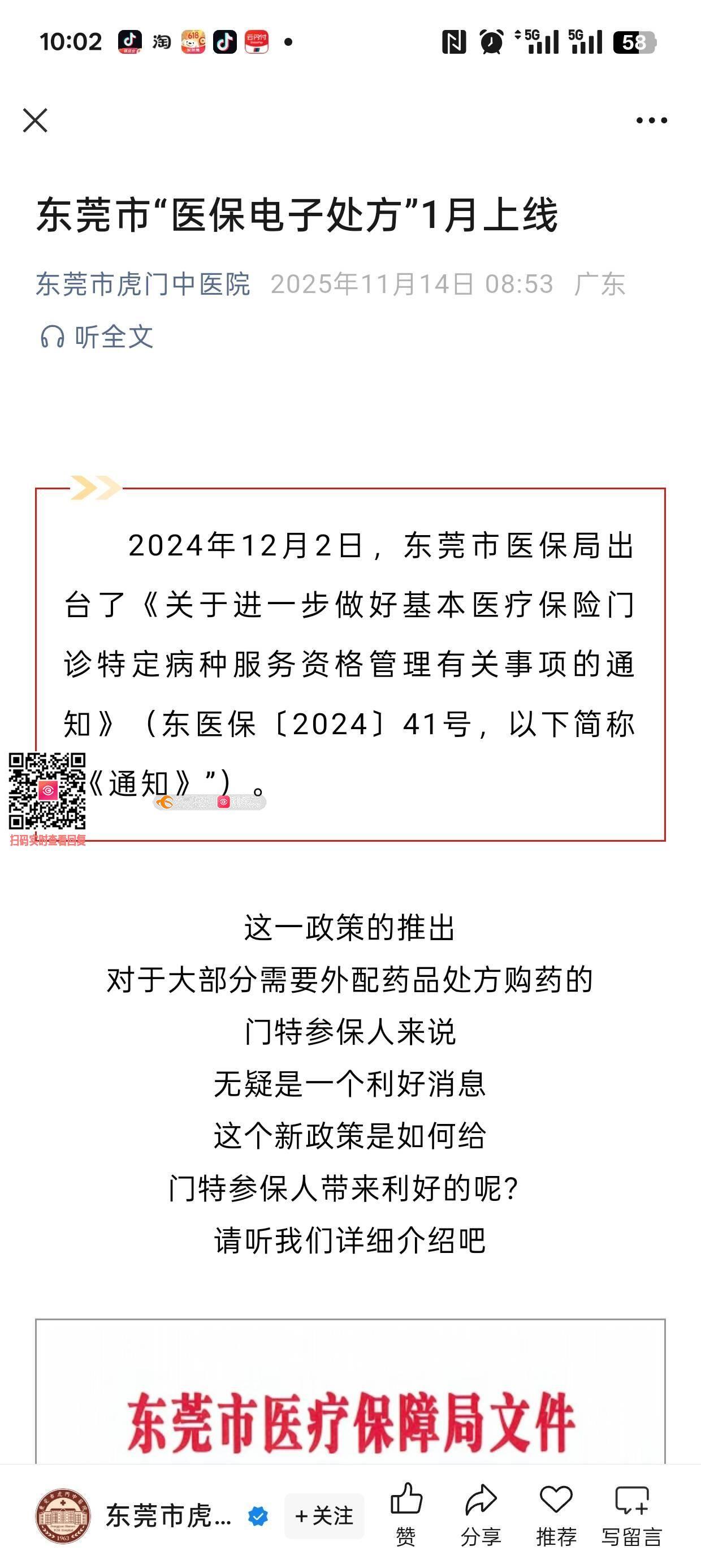This screenshot has width=701, height=1568.
Task: Listen to the full article (听全文)
Action: 97,337
